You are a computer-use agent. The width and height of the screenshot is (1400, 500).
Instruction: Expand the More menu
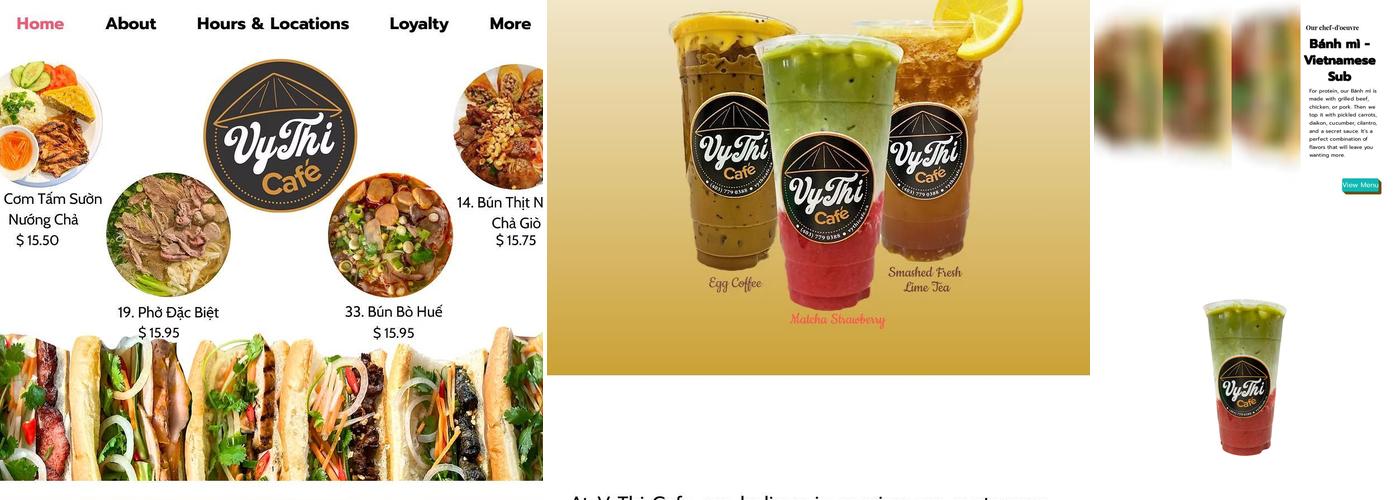[x=510, y=24]
